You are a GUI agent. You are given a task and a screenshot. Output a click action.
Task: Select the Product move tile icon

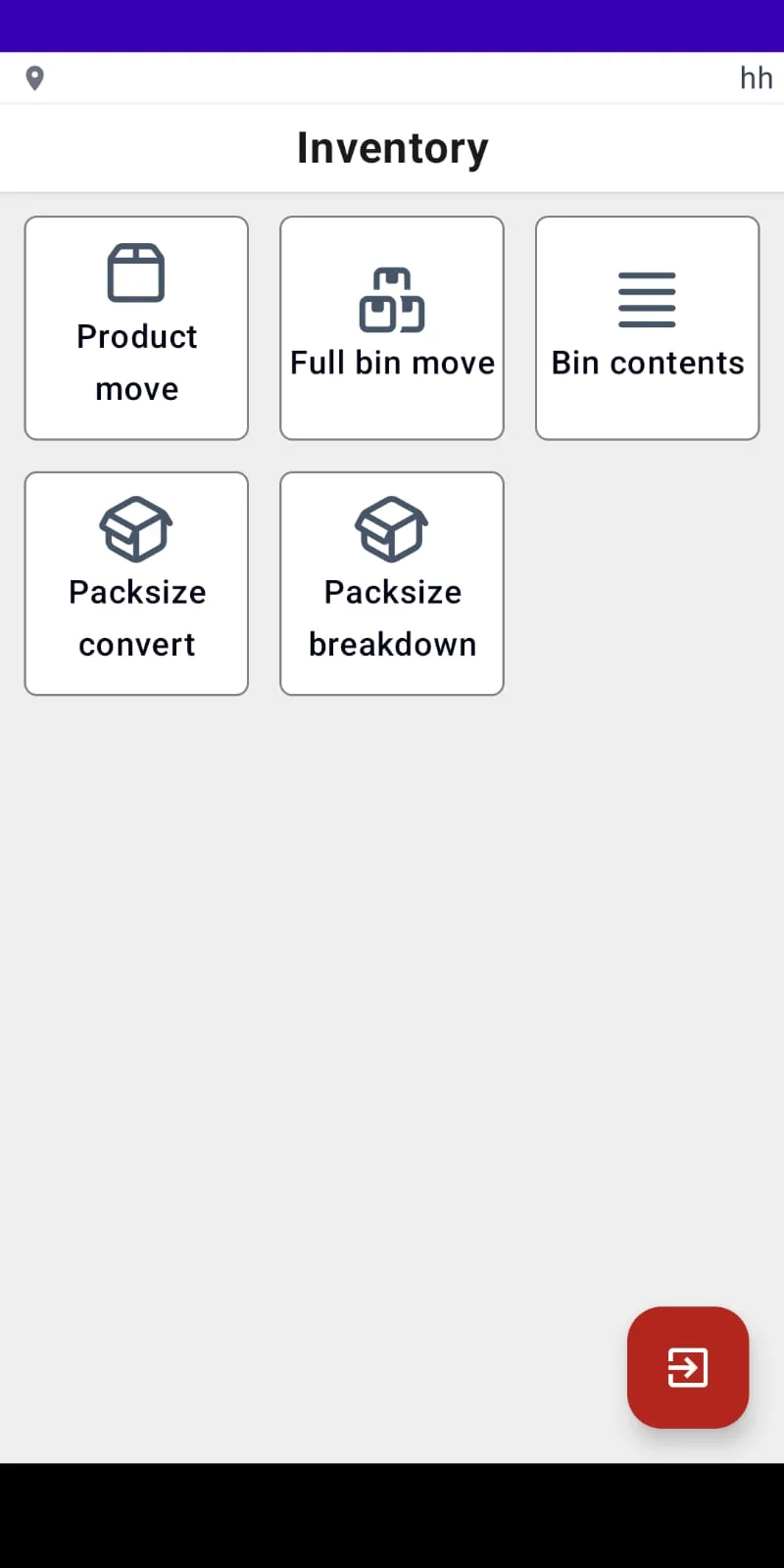(136, 272)
